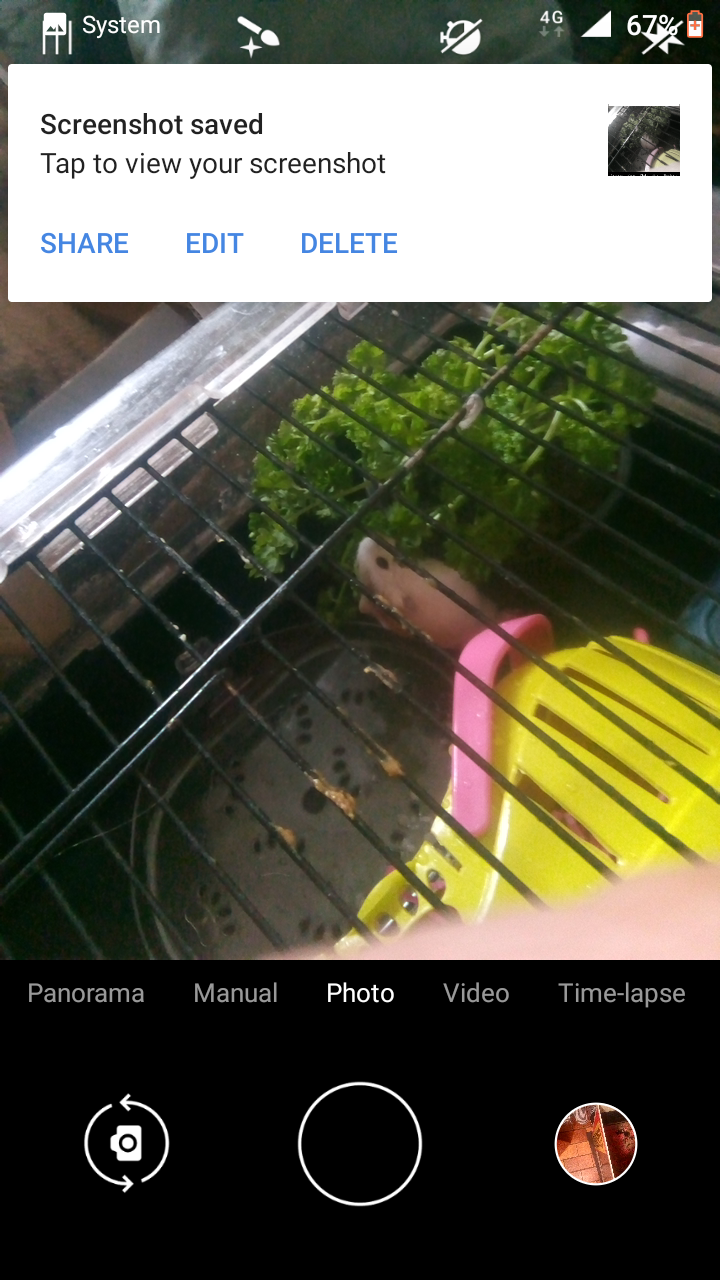Select Video mode
Image resolution: width=720 pixels, height=1280 pixels.
[x=476, y=993]
